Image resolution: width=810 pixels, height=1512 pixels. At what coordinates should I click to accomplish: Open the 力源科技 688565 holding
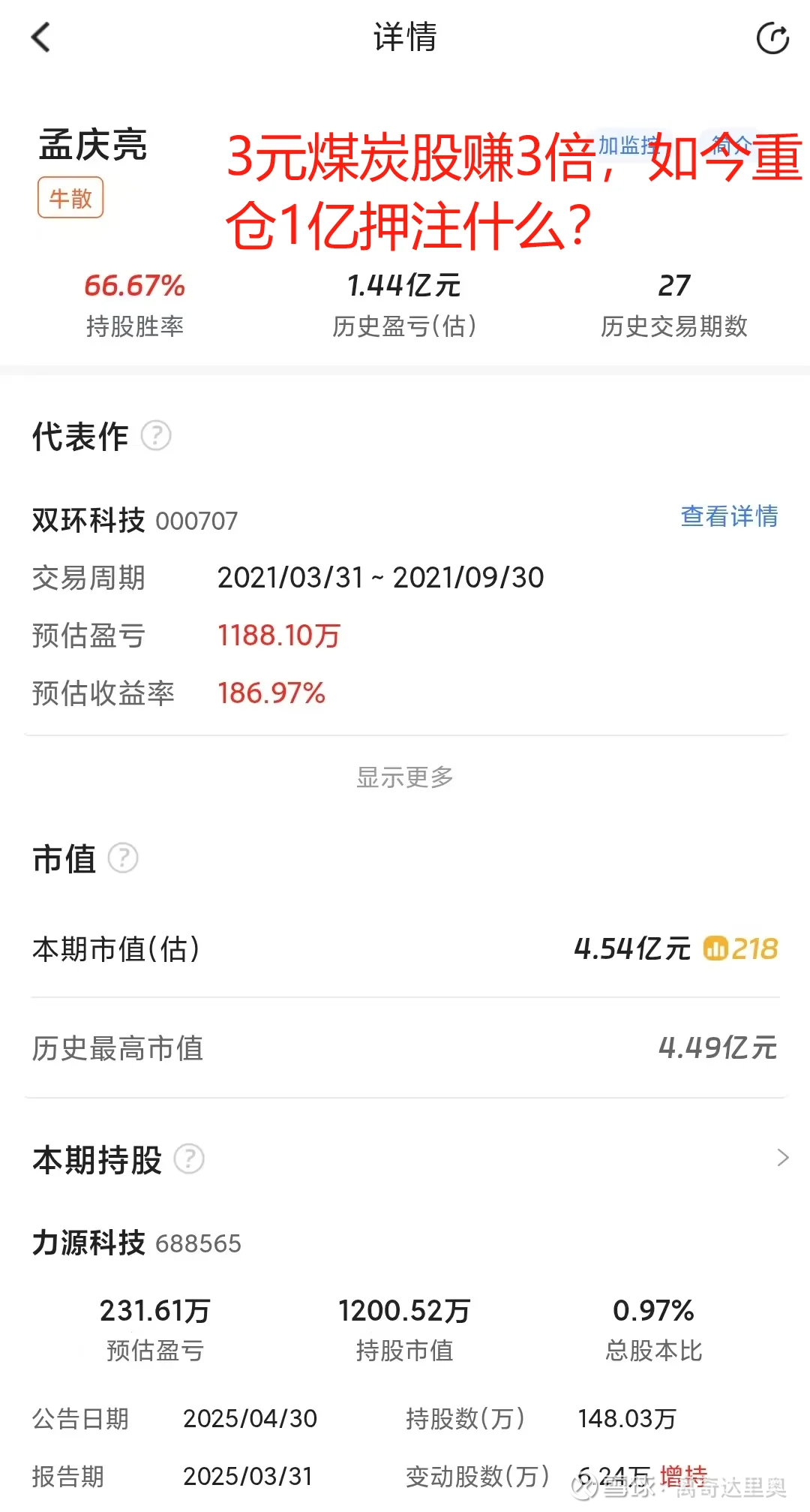coord(136,1243)
